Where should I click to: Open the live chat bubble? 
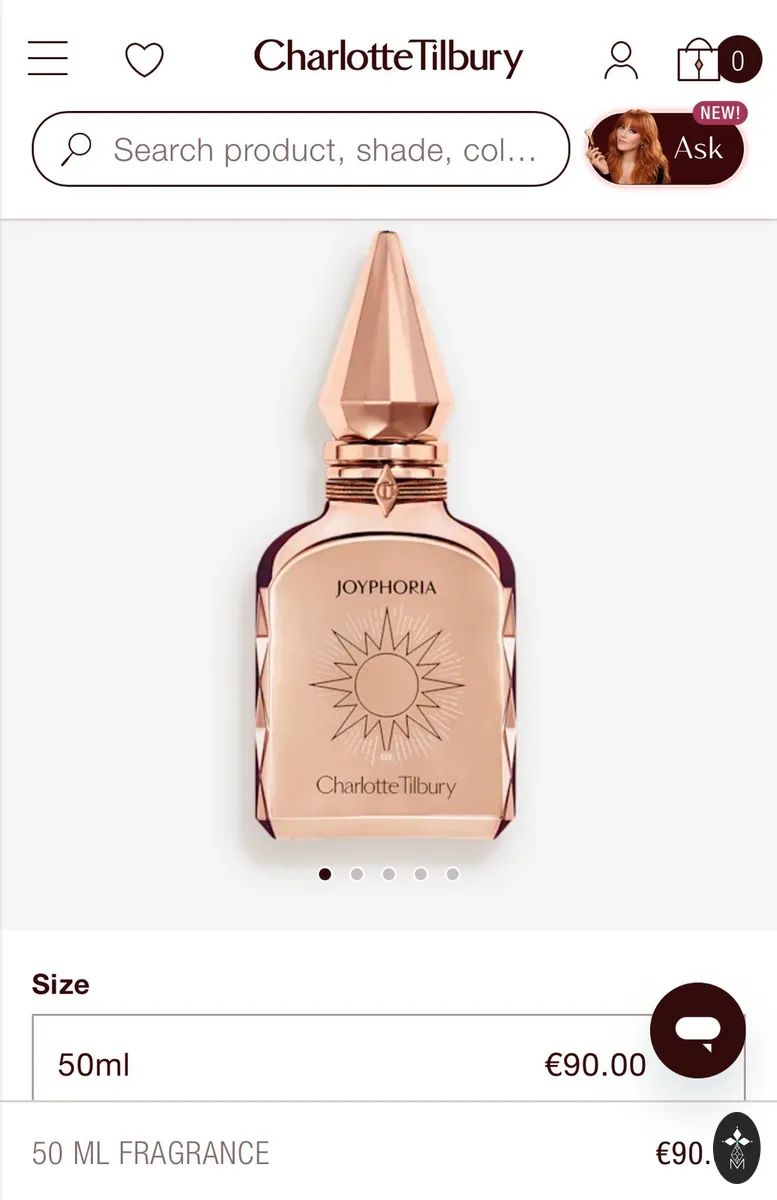click(698, 1030)
